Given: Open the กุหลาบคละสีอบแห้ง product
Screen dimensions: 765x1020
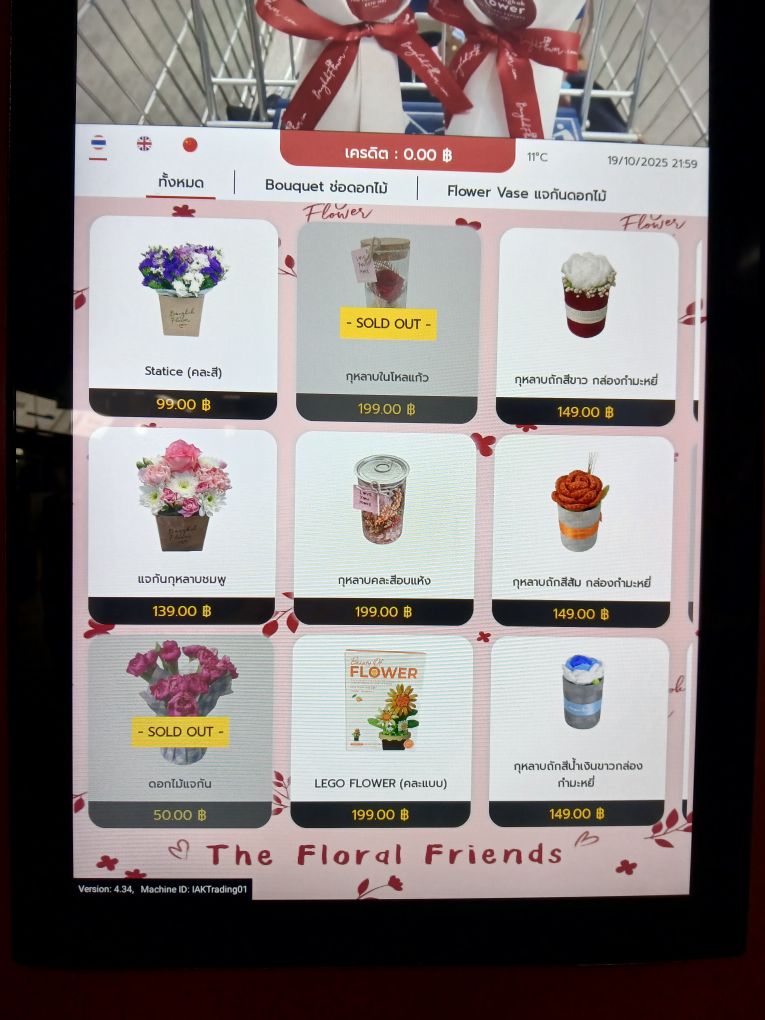Looking at the screenshot, I should pyautogui.click(x=384, y=528).
